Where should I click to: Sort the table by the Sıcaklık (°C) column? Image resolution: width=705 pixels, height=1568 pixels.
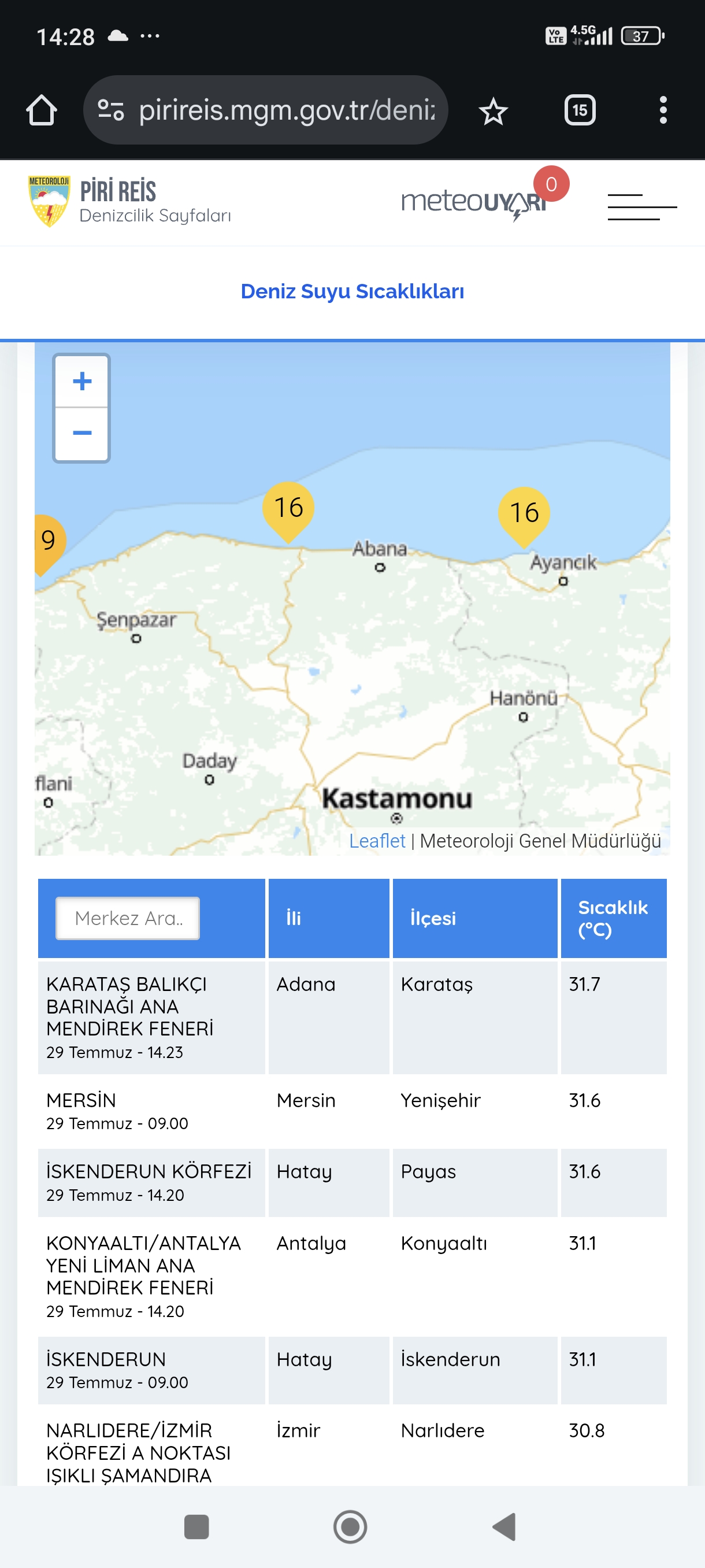613,918
